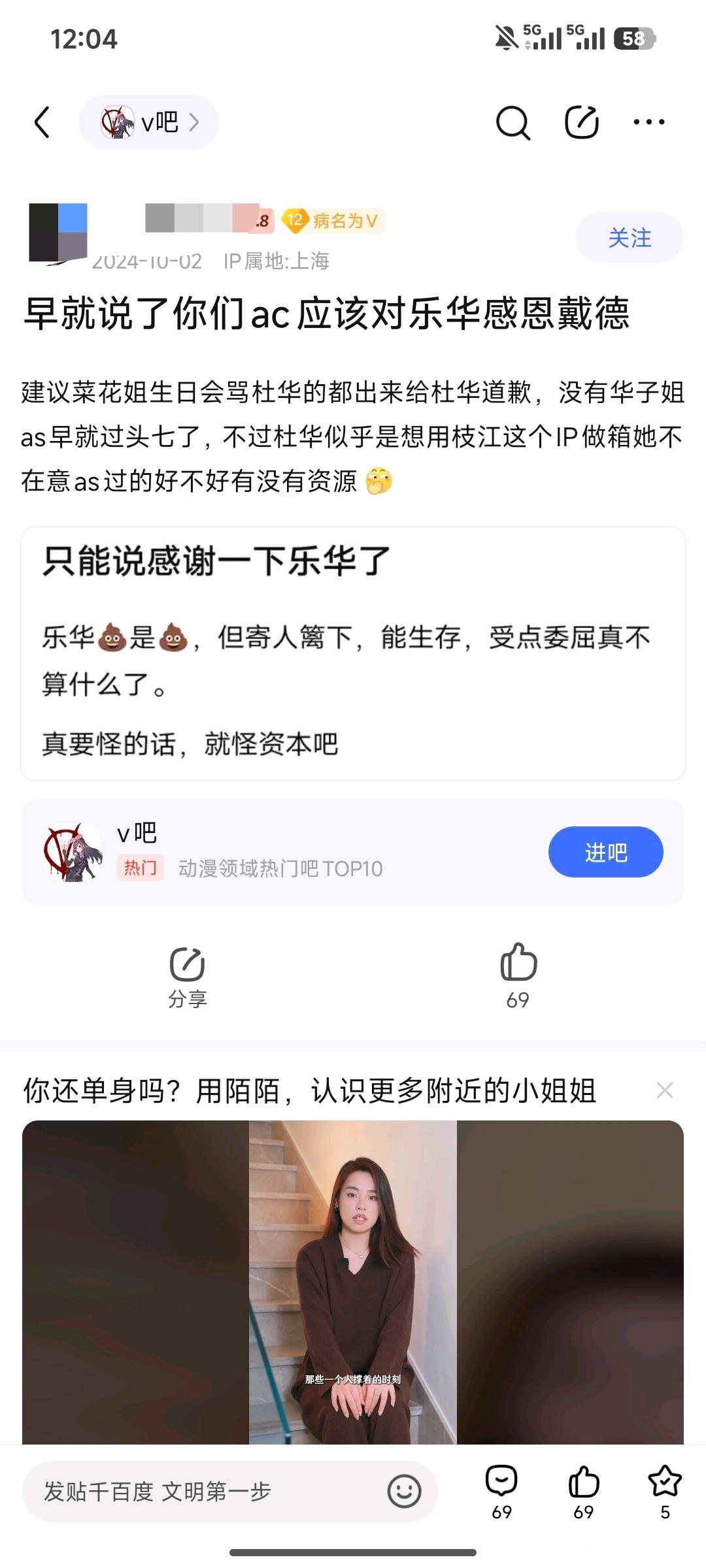Screen dimensions: 706x1568
Task: Enter the forum with 进吧 button
Action: [605, 852]
